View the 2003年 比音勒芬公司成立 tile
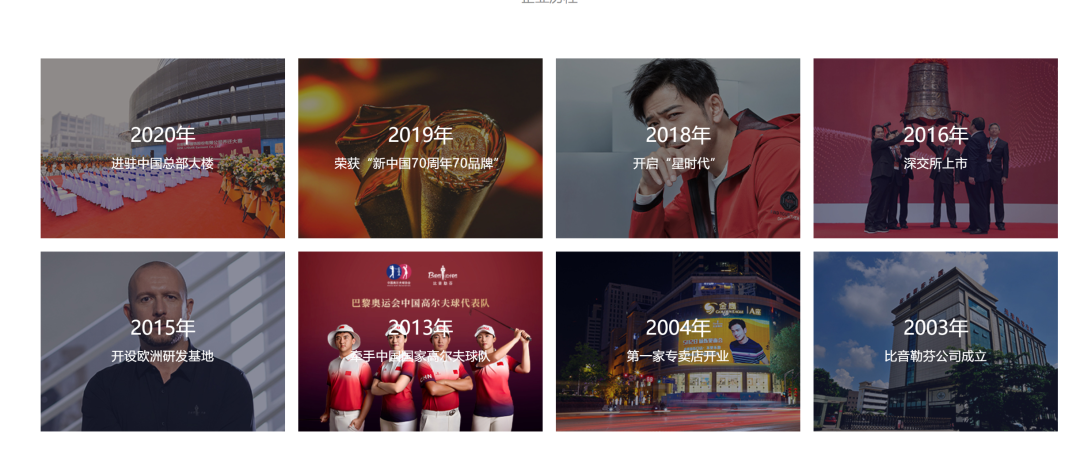 click(x=935, y=341)
